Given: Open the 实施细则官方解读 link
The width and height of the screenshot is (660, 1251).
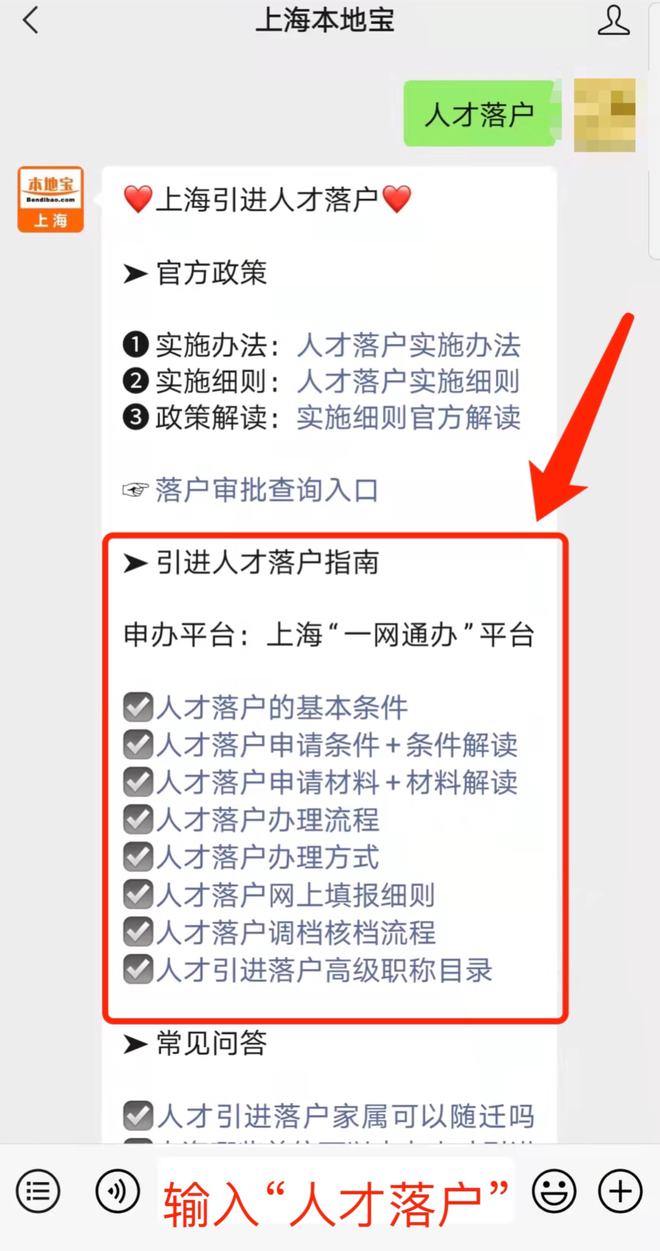Looking at the screenshot, I should click(x=408, y=417).
